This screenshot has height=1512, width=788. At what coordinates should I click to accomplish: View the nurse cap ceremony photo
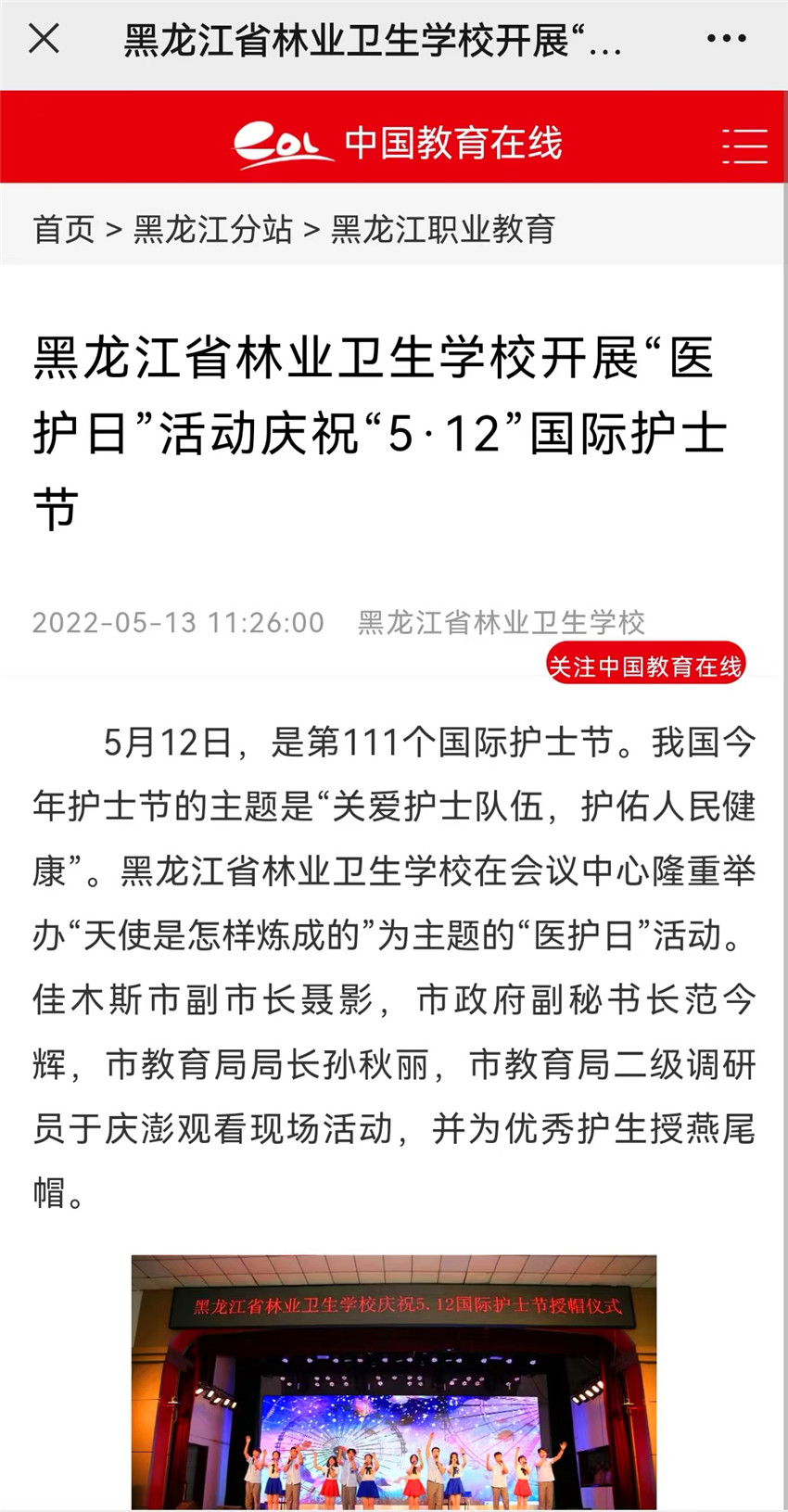click(394, 1382)
